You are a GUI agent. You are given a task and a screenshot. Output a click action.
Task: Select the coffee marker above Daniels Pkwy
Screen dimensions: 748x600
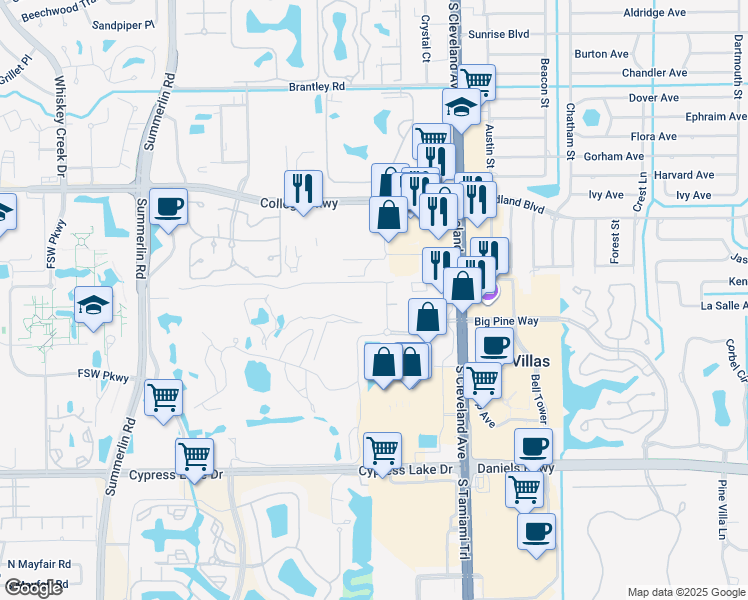pos(533,446)
